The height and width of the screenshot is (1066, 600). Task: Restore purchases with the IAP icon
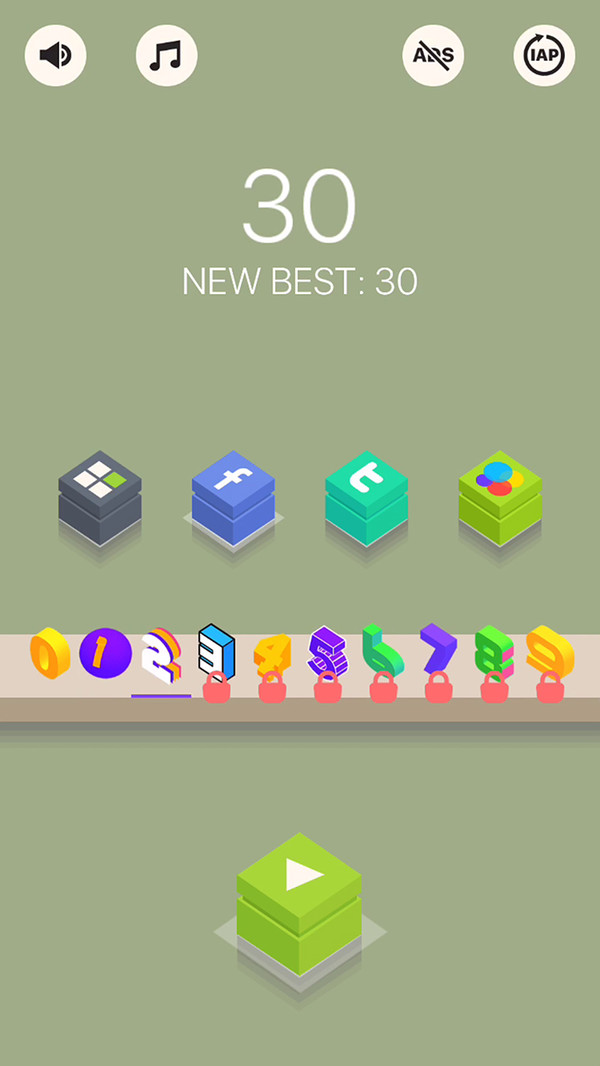(x=544, y=55)
